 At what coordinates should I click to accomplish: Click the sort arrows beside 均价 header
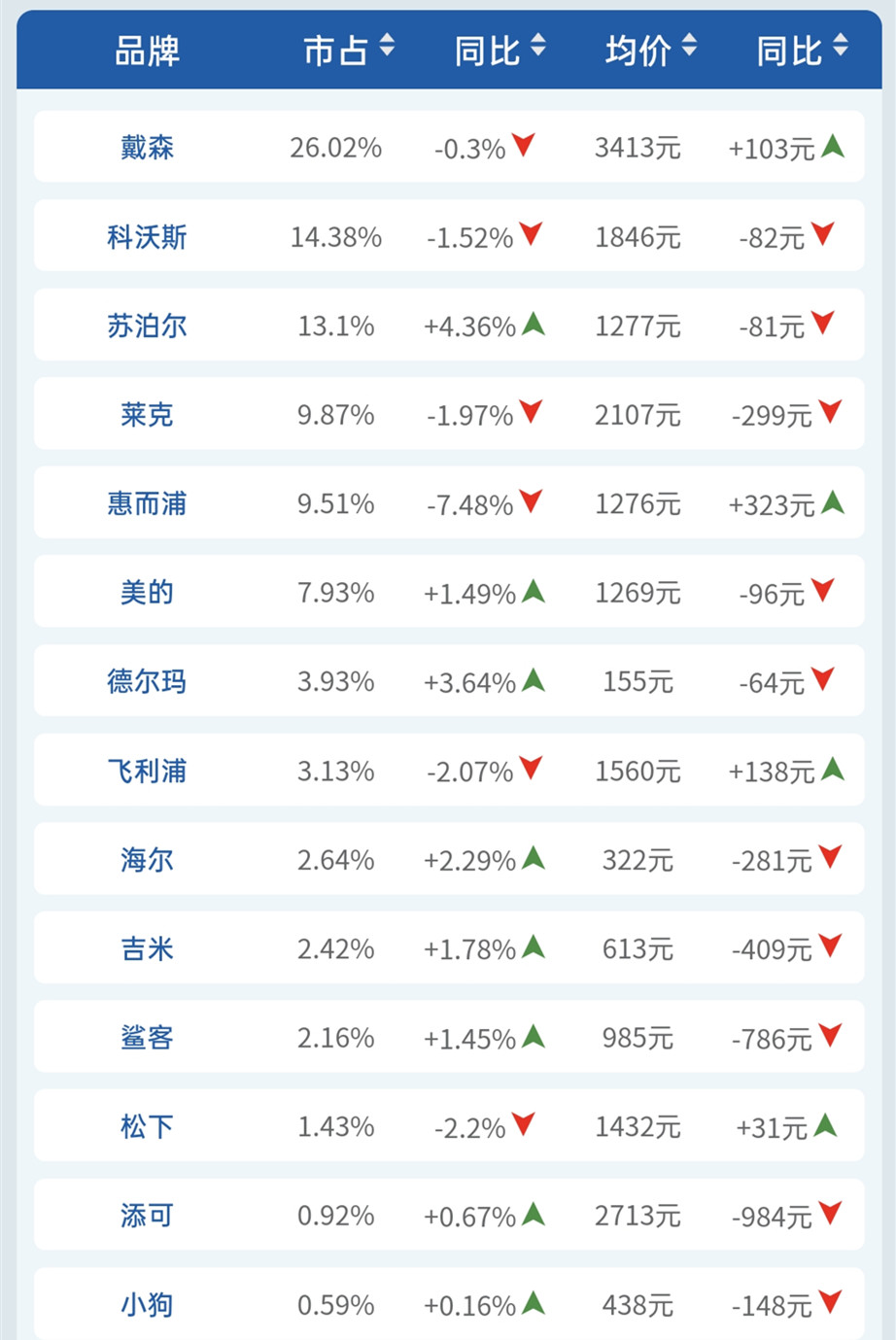(691, 46)
